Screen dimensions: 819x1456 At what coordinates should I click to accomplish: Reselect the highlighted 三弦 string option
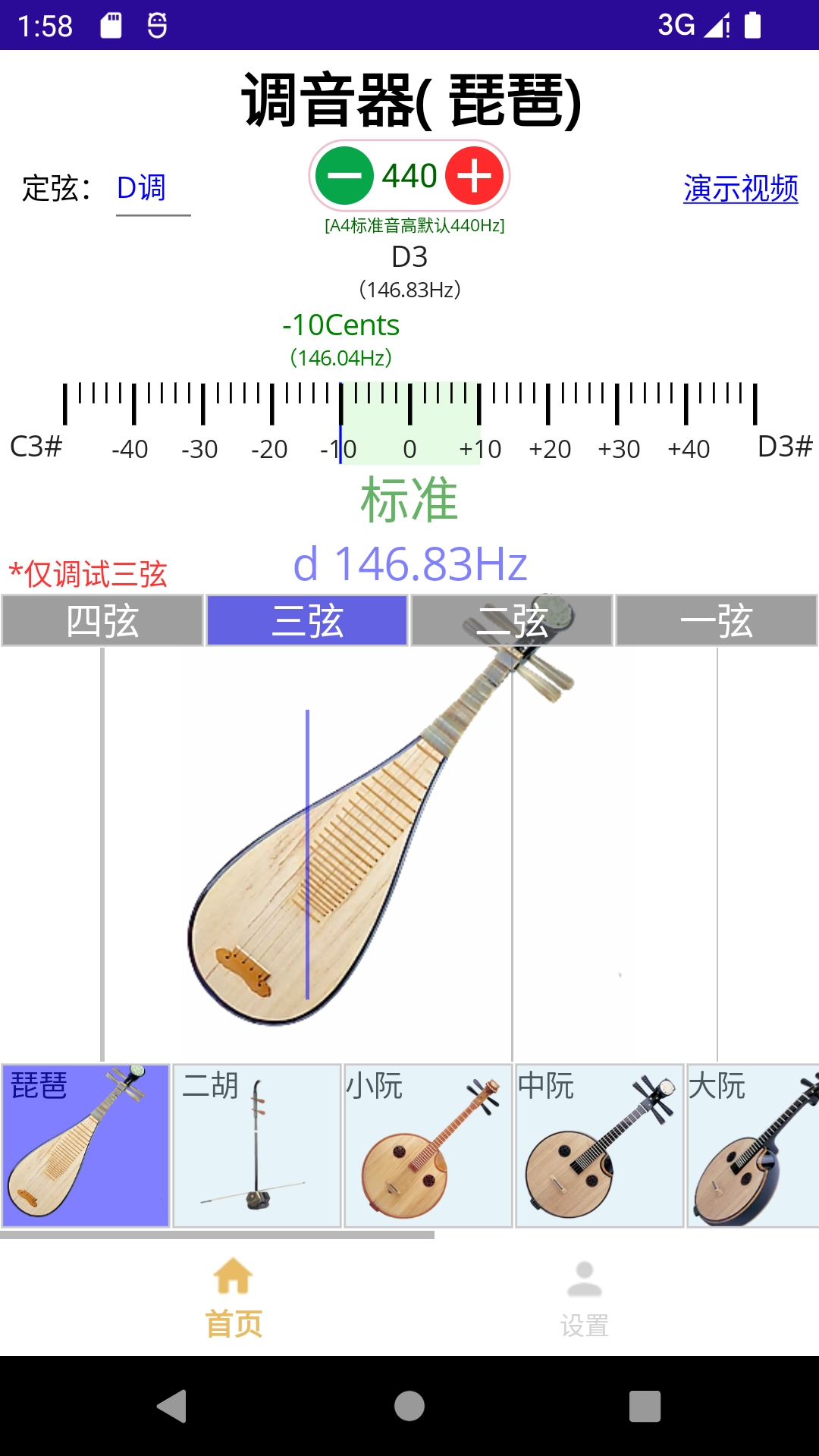click(307, 620)
